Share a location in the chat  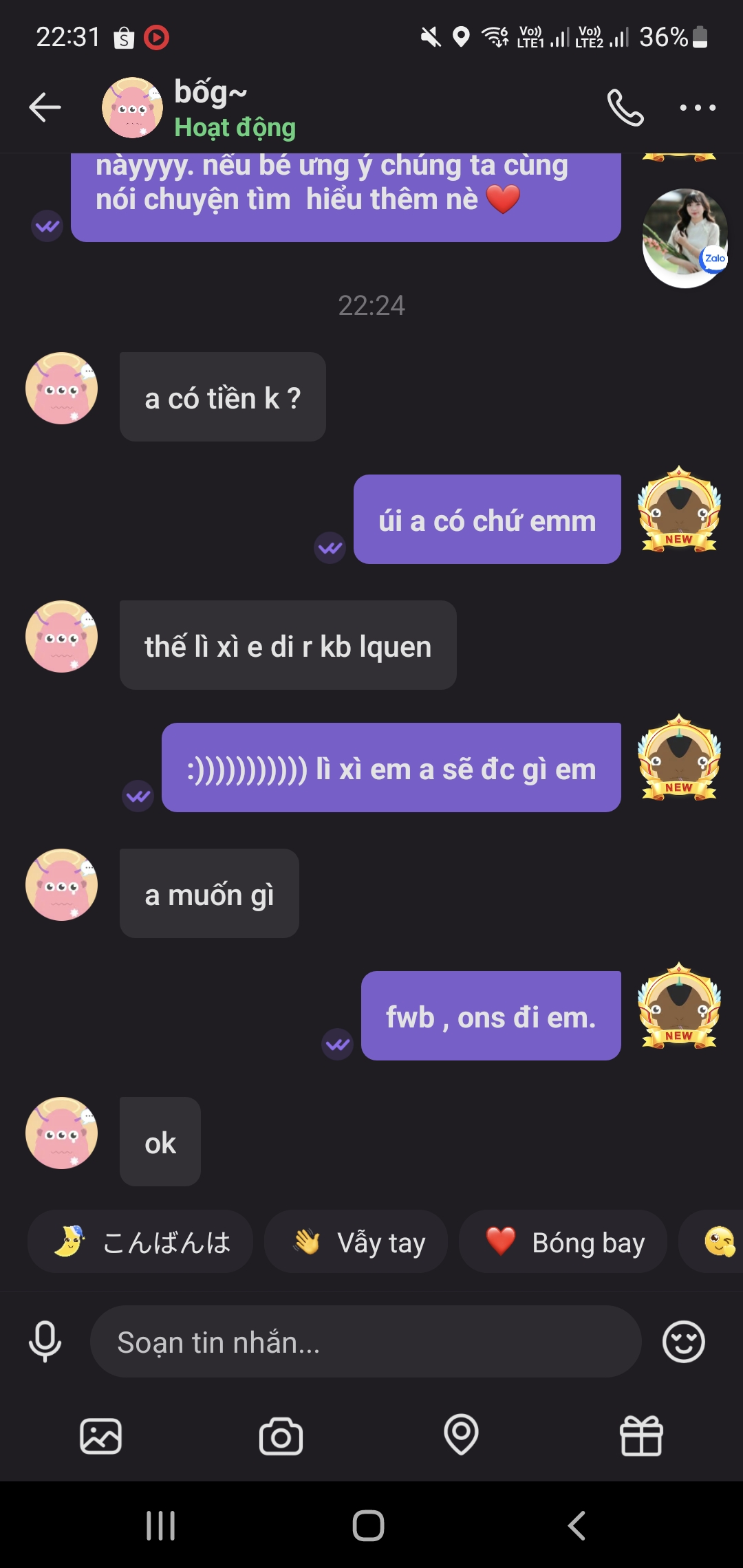461,1435
